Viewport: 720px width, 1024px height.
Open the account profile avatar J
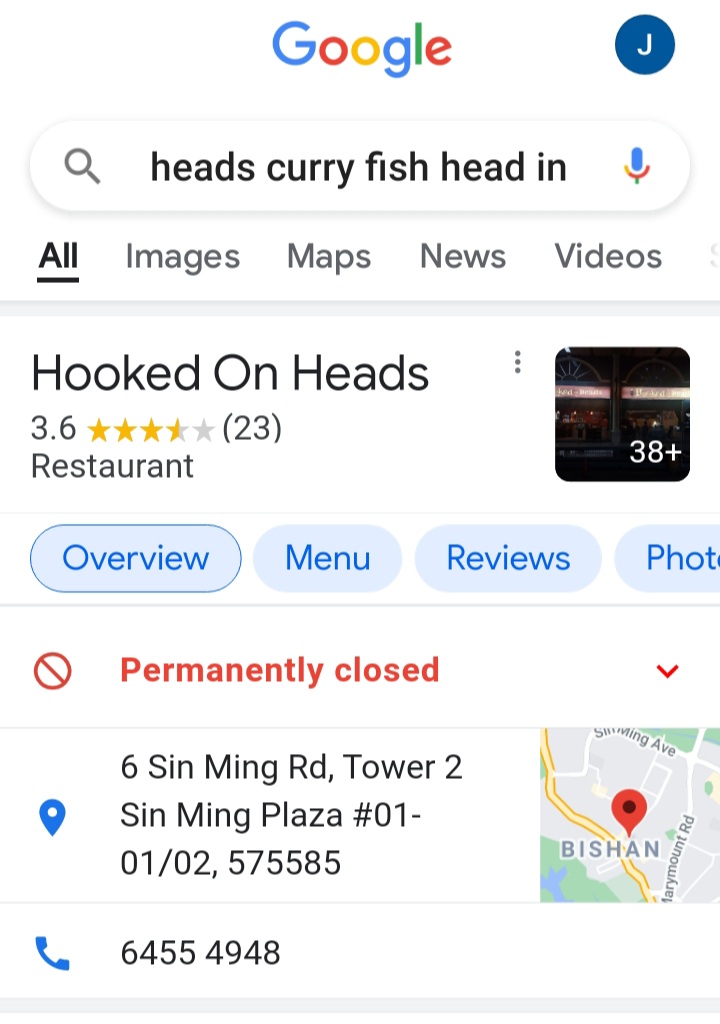pyautogui.click(x=645, y=45)
